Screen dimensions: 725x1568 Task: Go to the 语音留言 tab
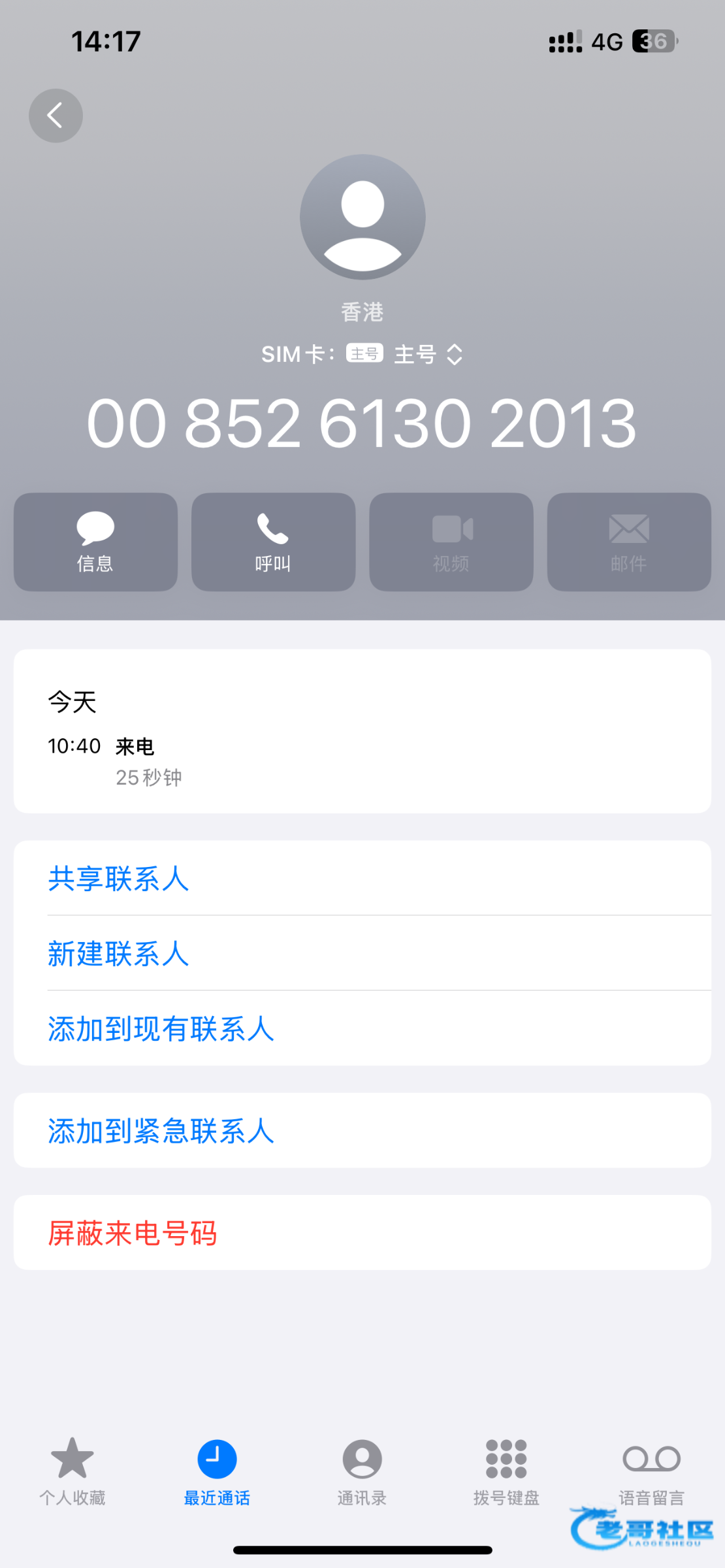(x=651, y=1470)
